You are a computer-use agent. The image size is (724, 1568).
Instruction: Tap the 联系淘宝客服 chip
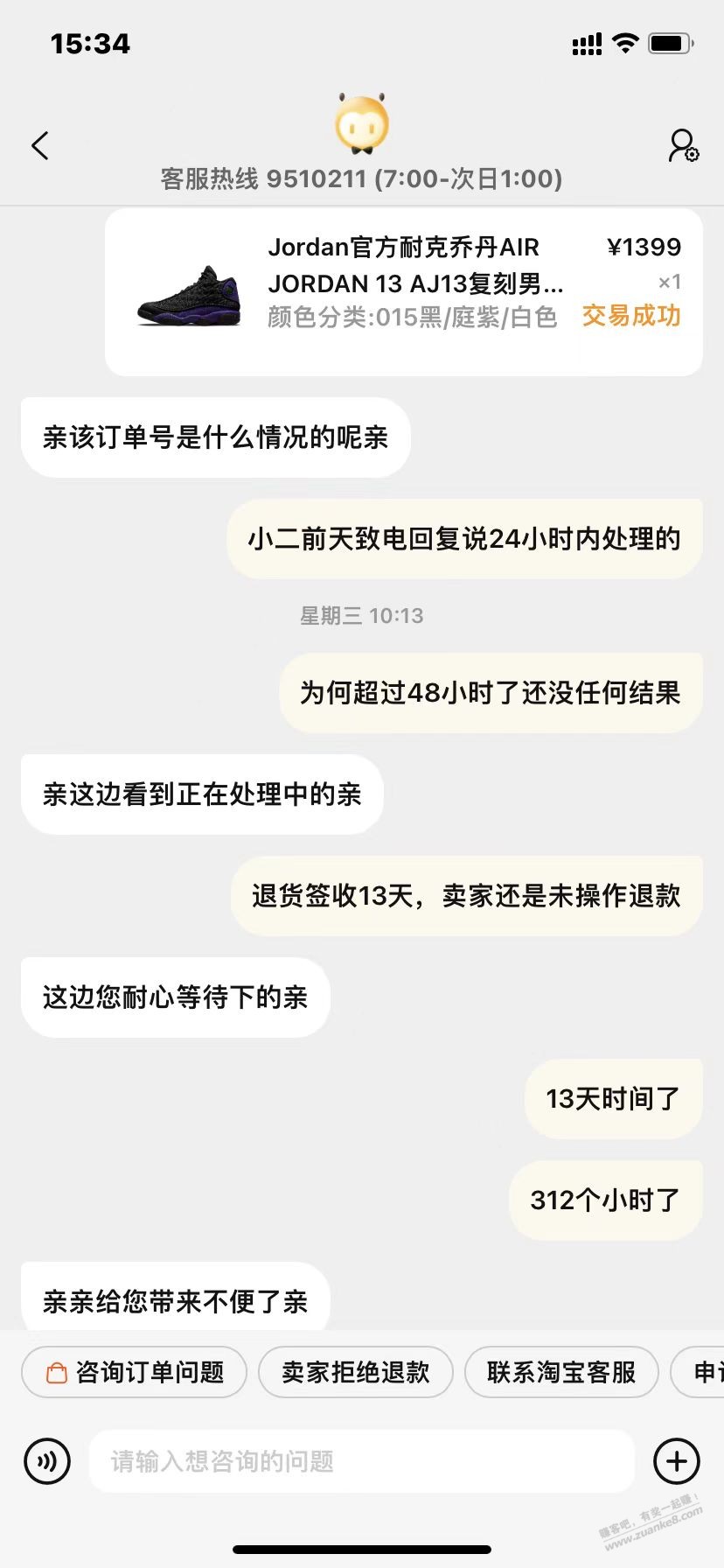[x=561, y=1372]
